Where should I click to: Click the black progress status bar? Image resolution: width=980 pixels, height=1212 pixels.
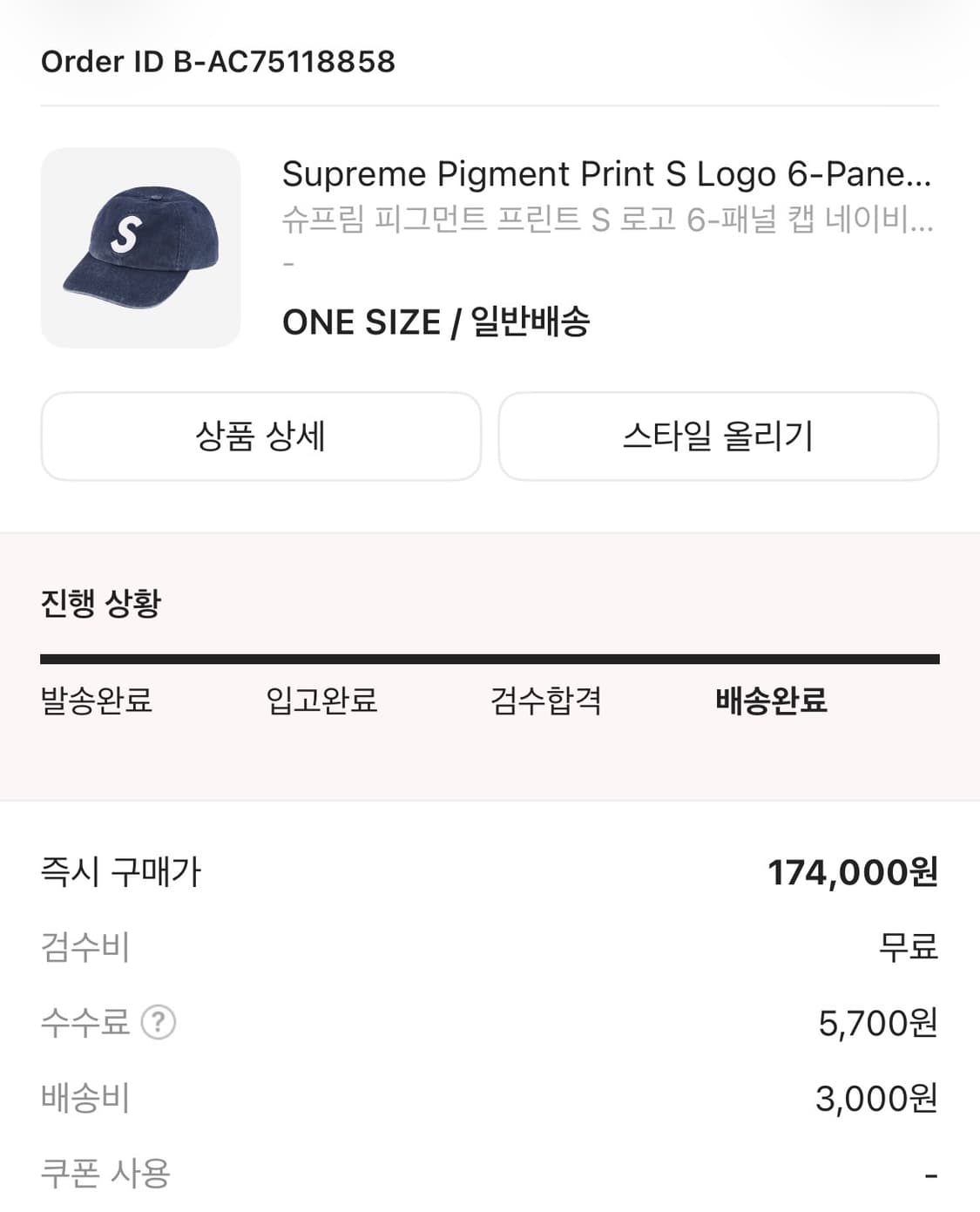tap(490, 658)
